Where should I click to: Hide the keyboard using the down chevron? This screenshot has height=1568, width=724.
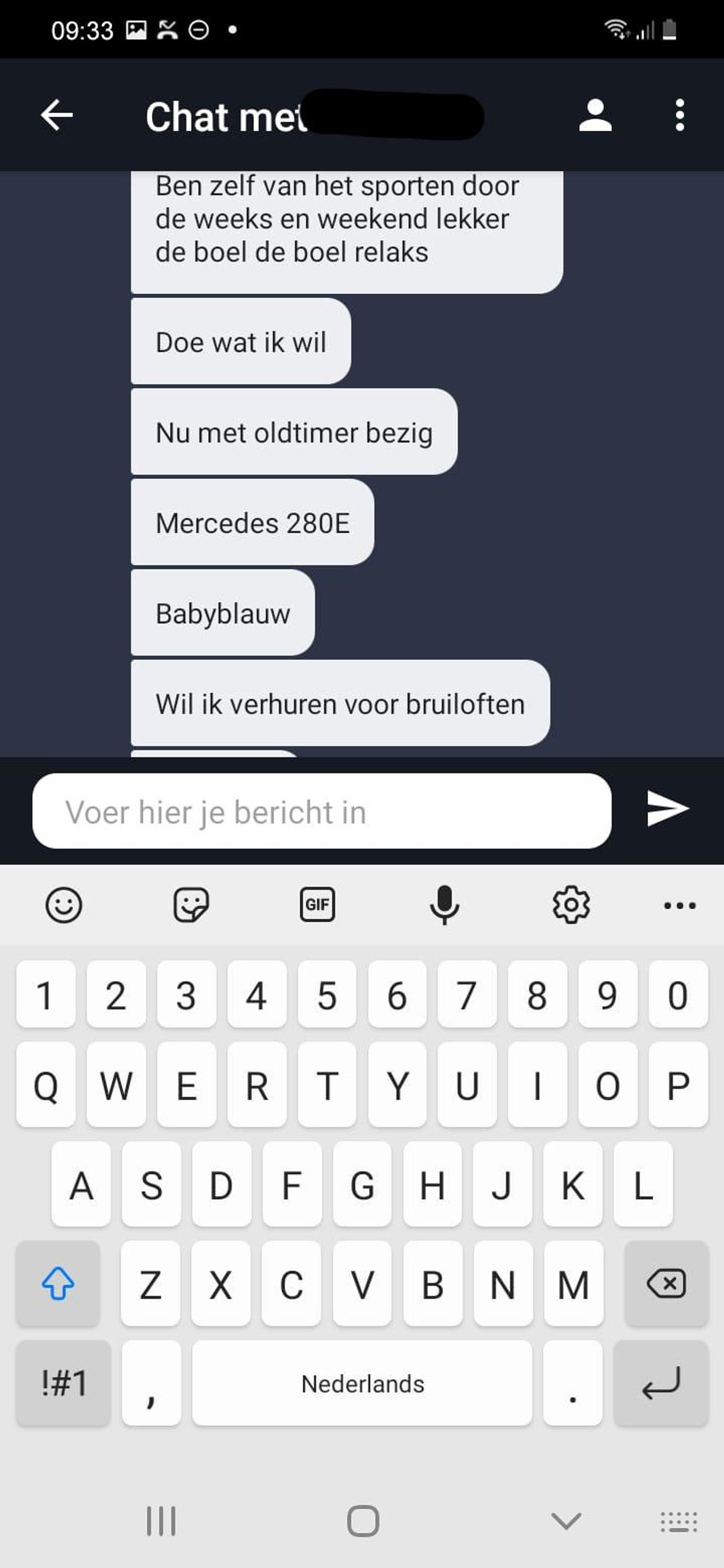(566, 1521)
